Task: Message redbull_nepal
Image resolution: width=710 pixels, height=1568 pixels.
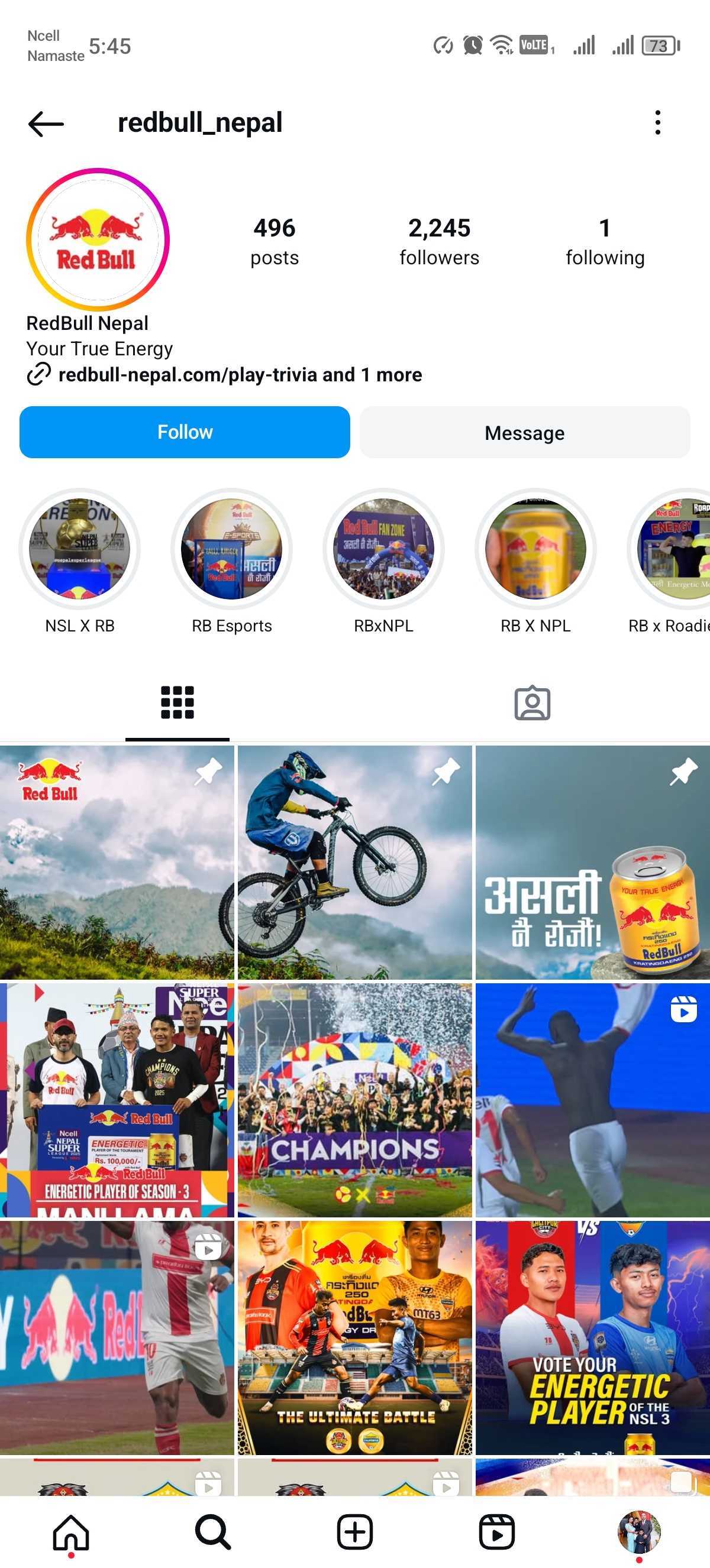Action: pos(524,432)
